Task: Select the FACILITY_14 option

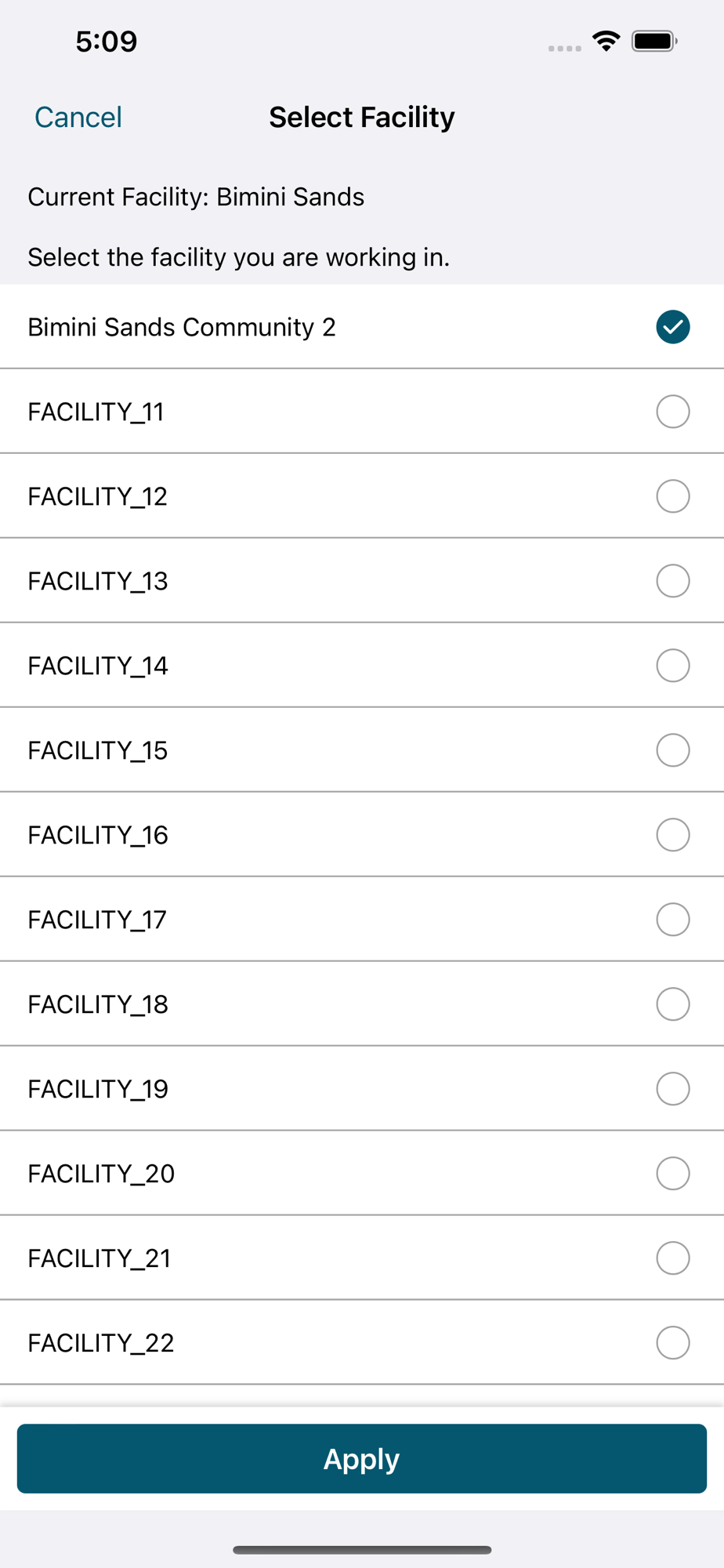Action: 362,666
